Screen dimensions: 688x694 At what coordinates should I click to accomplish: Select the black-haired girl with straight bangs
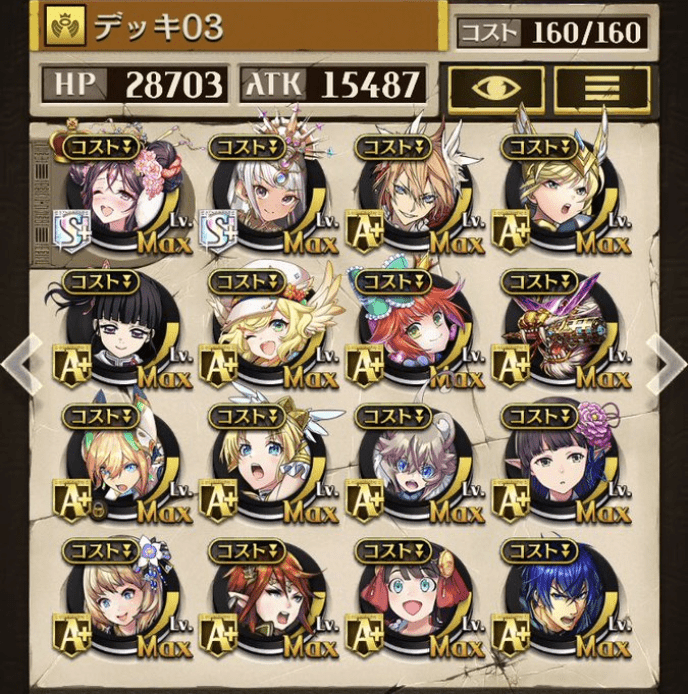click(122, 332)
